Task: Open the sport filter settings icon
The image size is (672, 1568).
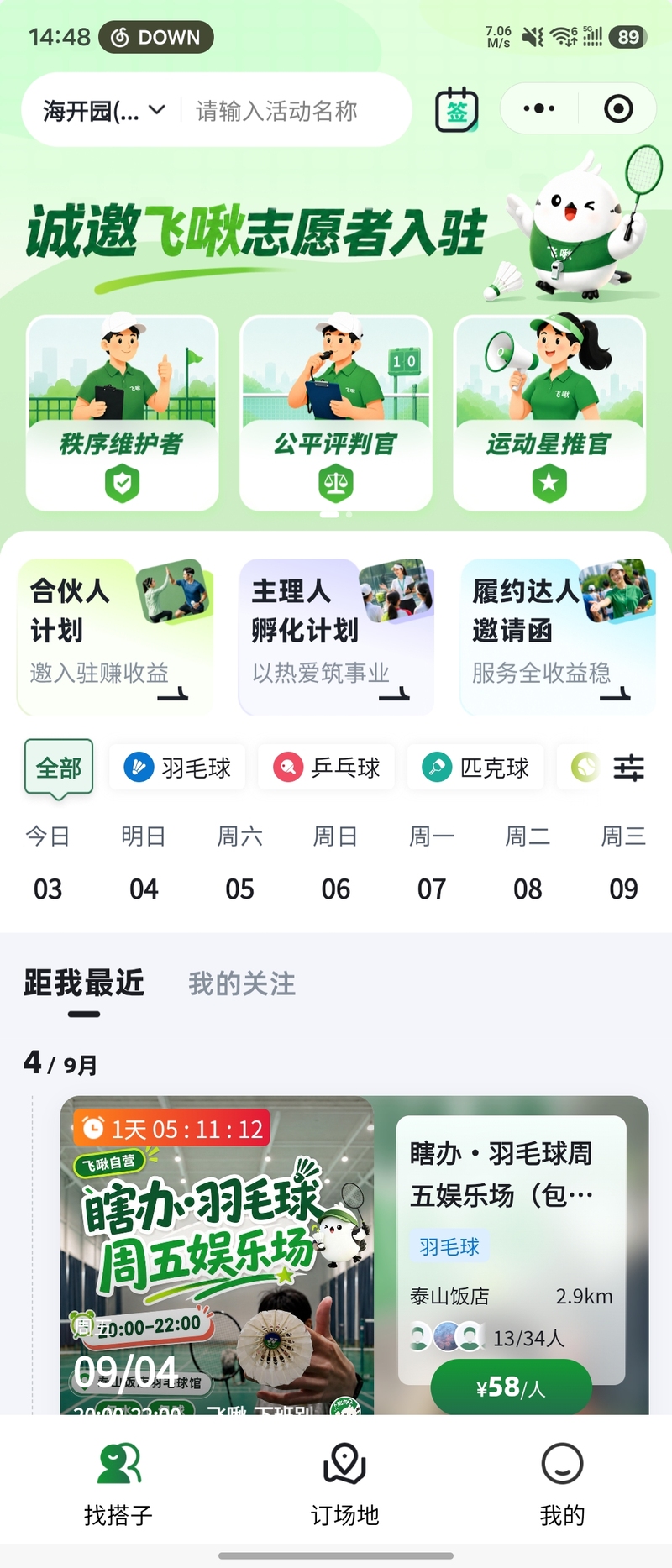Action: pos(628,768)
